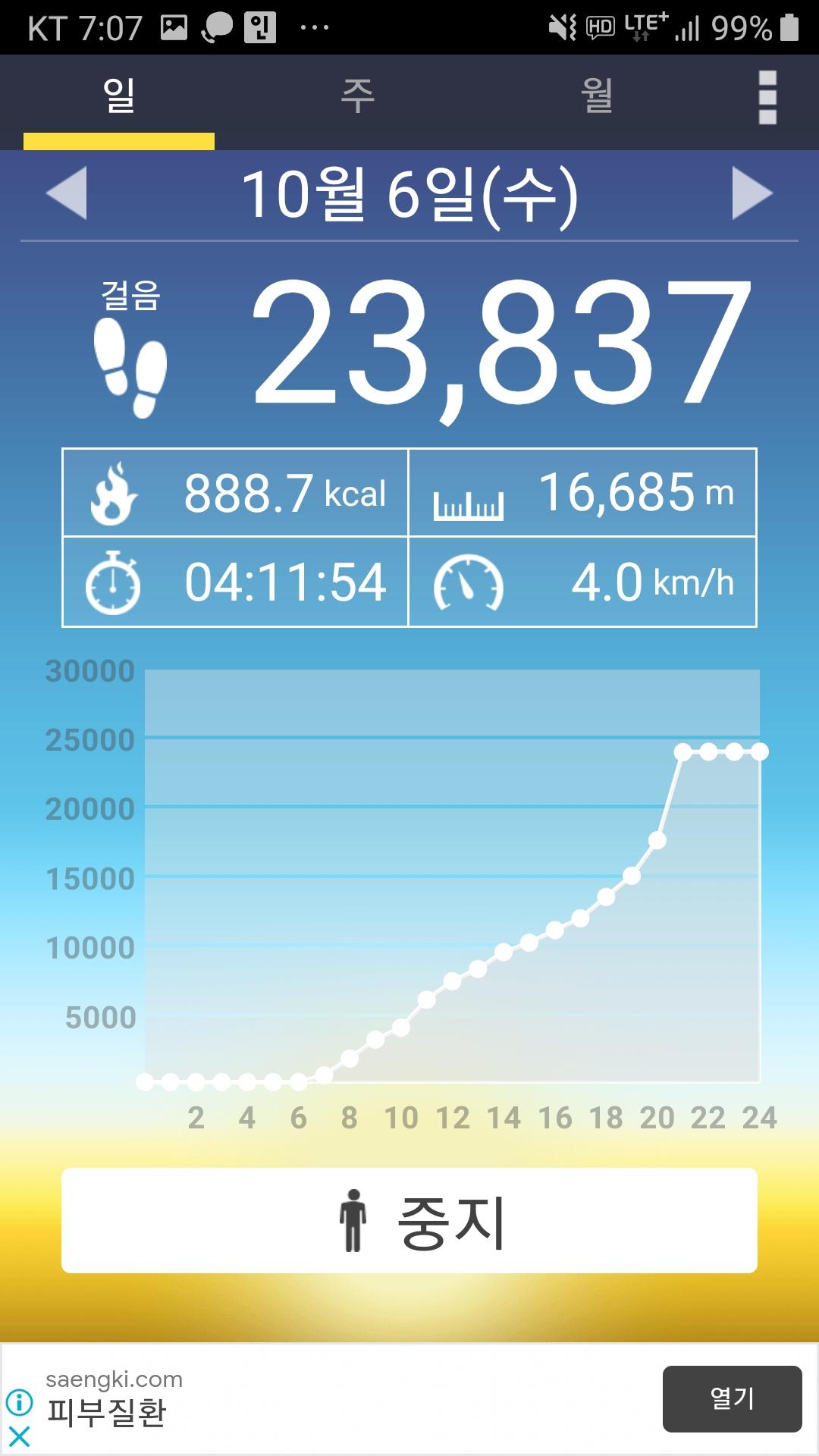Screen dimensions: 819x1456
Task: Tap the 중지 stop button
Action: (409, 1221)
